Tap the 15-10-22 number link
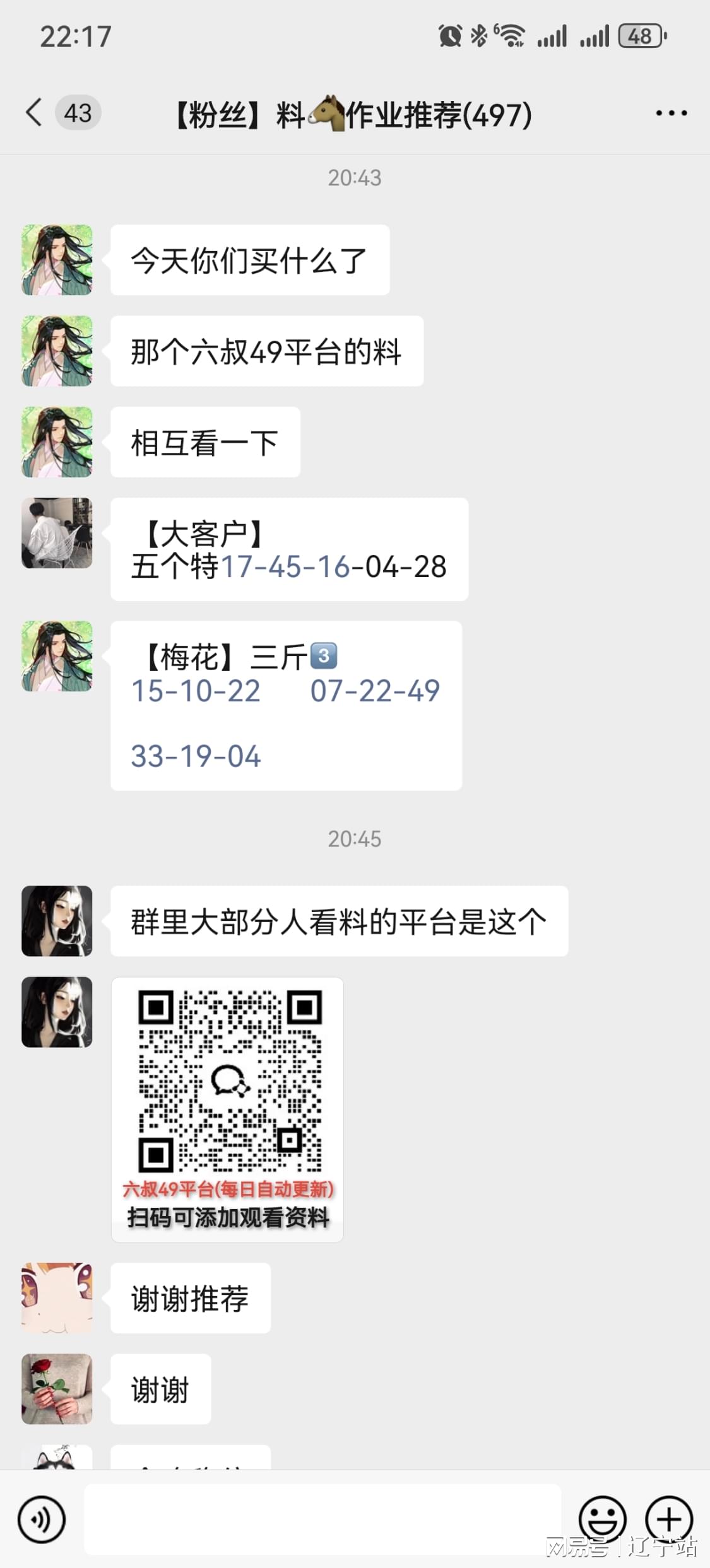Viewport: 710px width, 1568px height. (196, 691)
